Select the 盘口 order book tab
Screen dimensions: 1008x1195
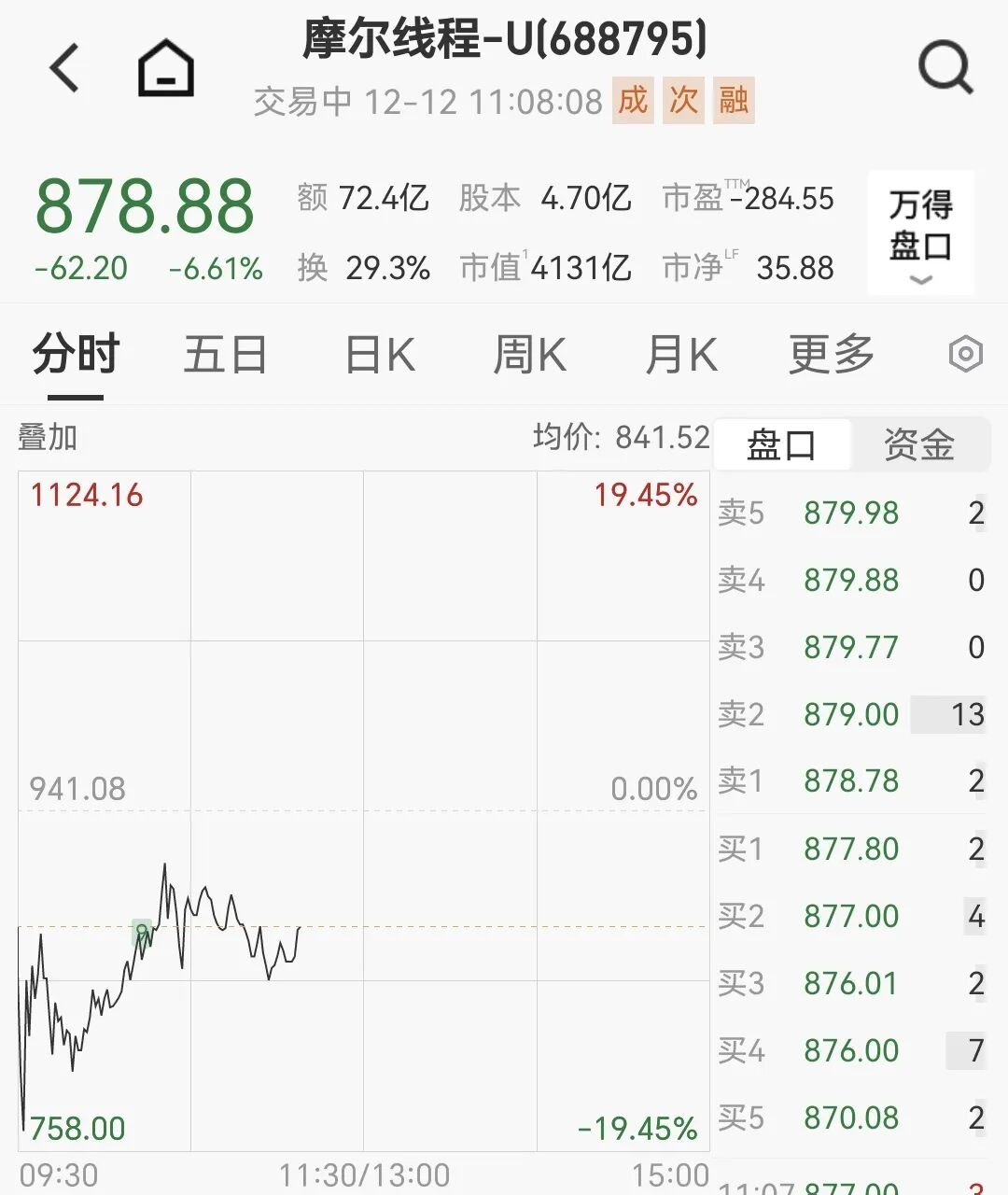point(782,445)
